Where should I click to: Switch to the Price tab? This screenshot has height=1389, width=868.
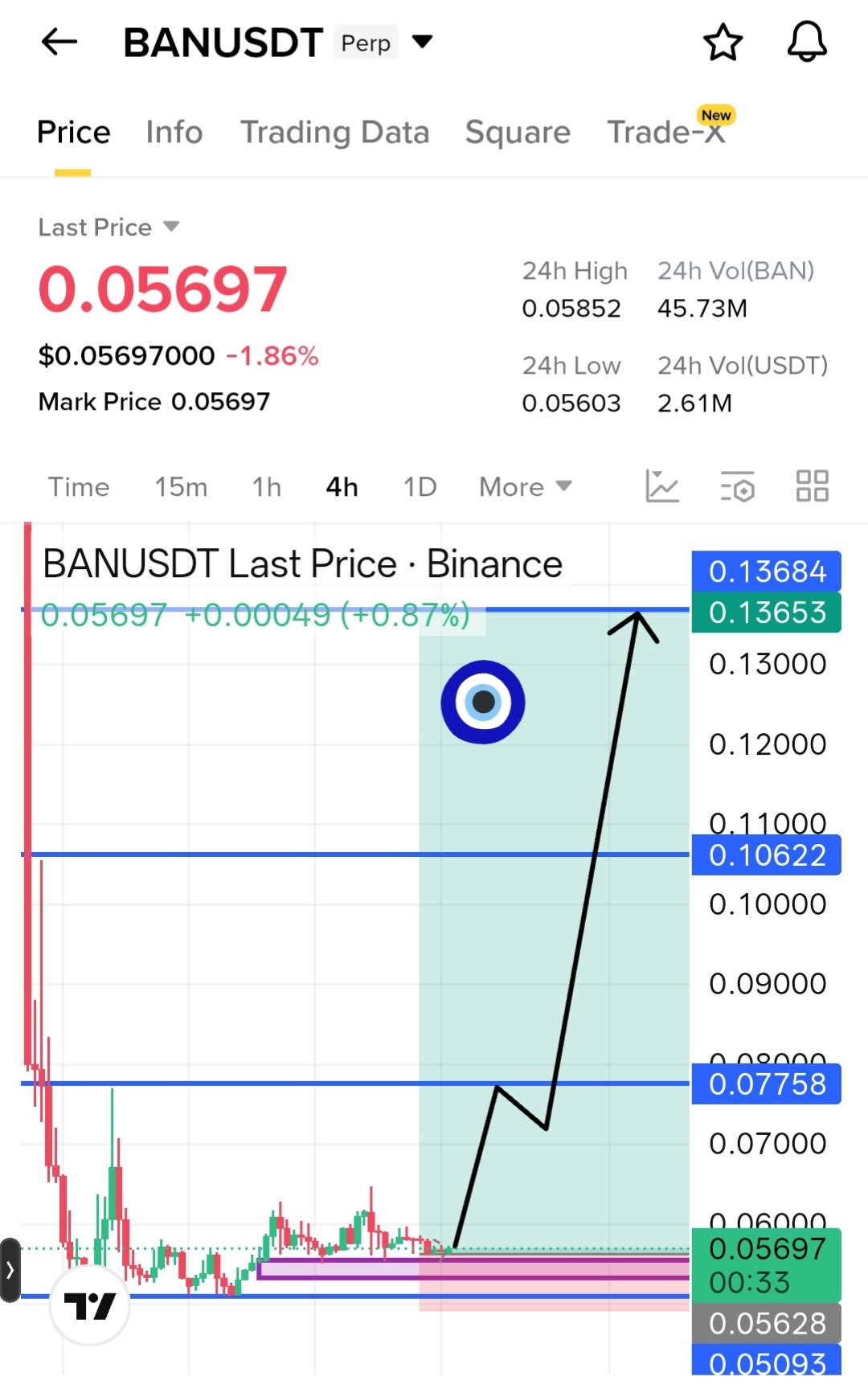point(73,133)
